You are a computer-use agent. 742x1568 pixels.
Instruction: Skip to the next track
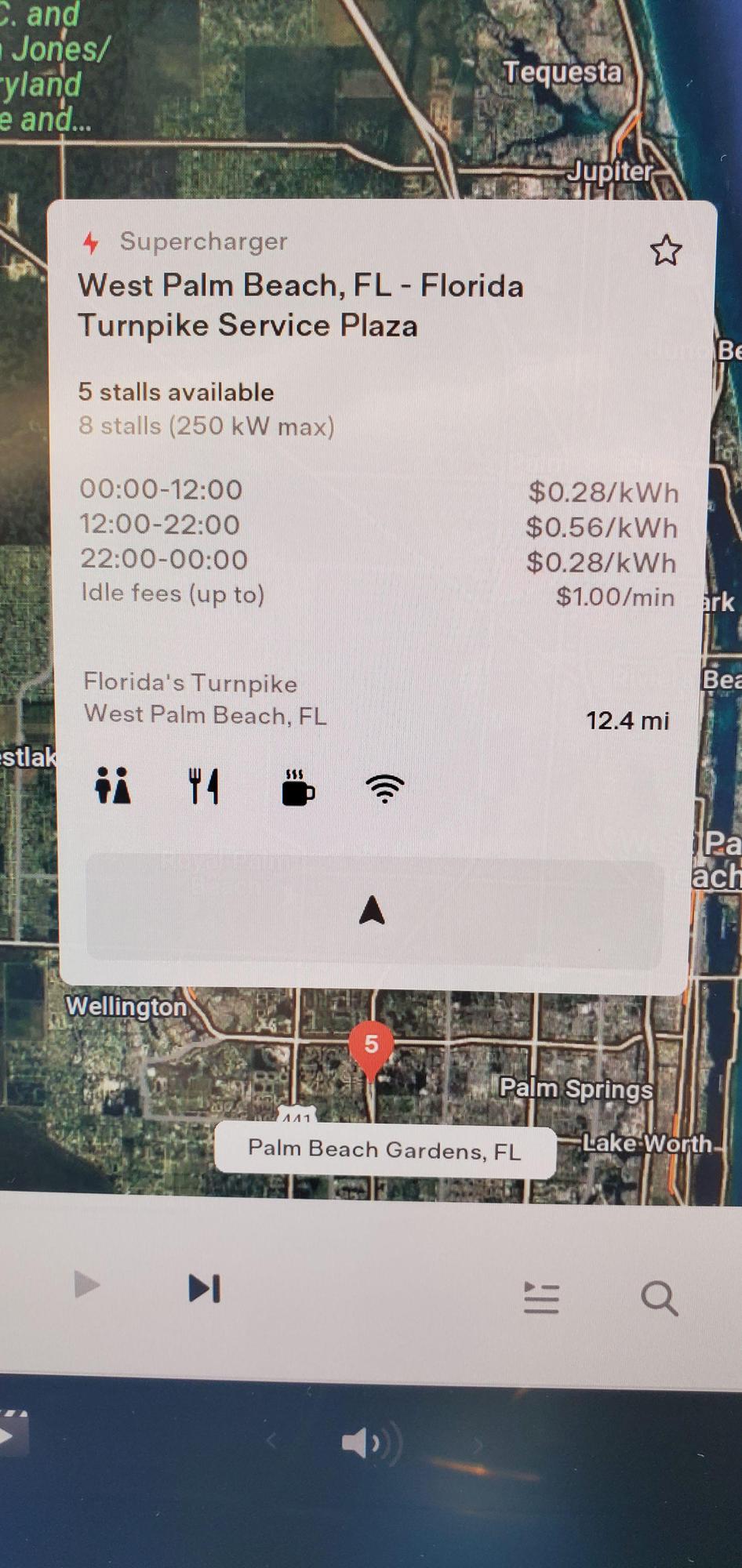[x=205, y=1288]
